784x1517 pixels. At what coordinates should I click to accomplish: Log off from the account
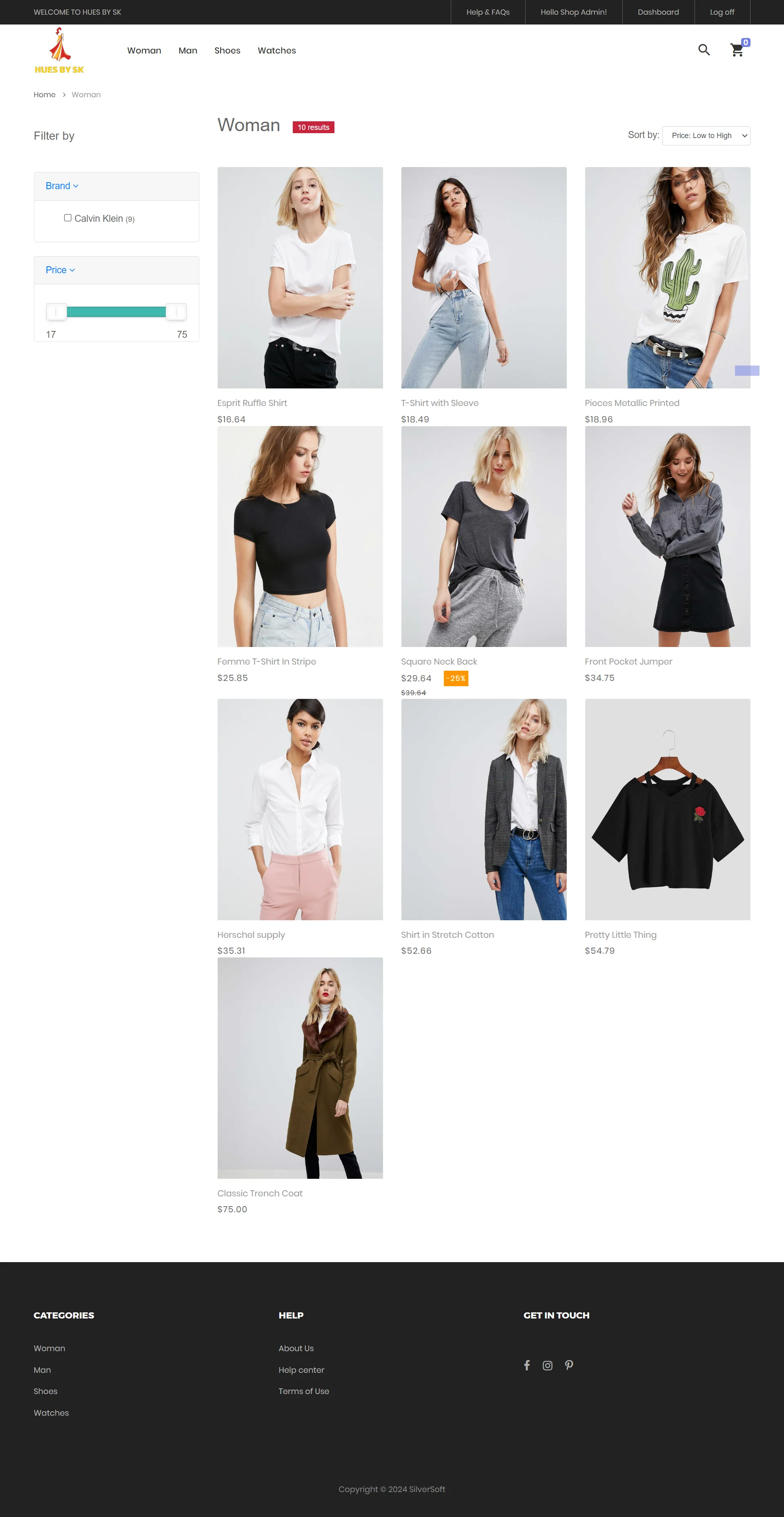tap(722, 12)
